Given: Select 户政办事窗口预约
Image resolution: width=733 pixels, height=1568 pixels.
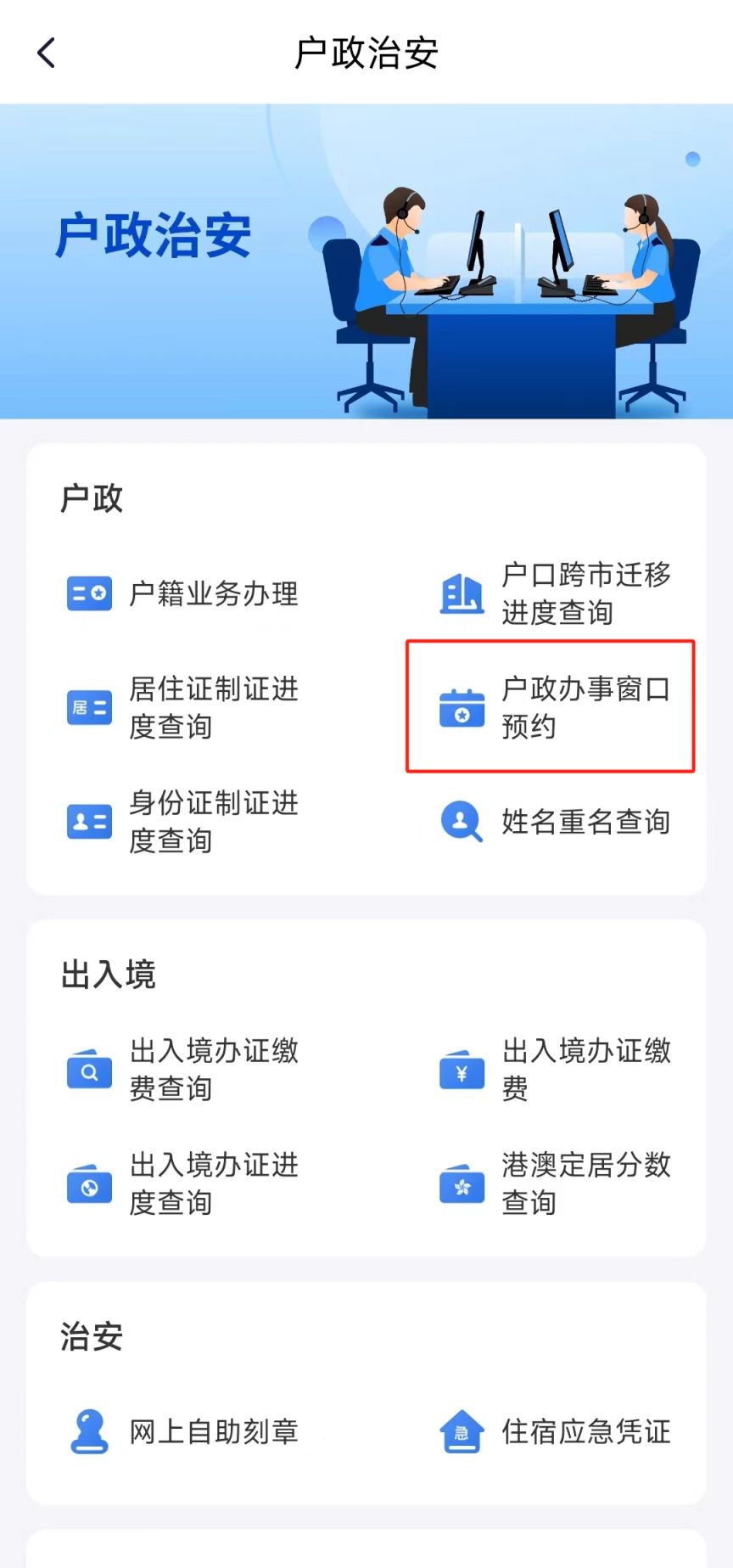Looking at the screenshot, I should (x=556, y=707).
